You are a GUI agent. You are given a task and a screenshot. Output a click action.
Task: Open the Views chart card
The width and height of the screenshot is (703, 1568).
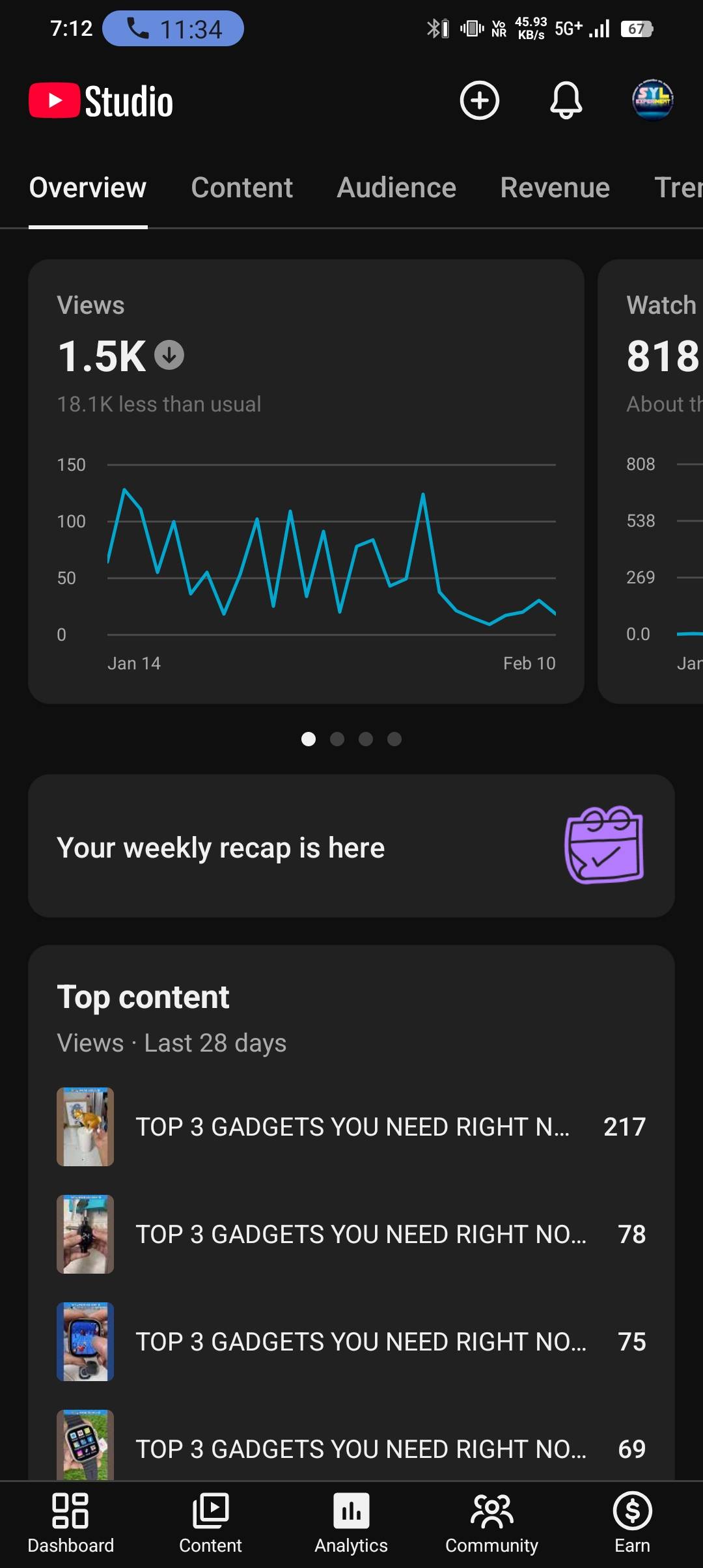[x=306, y=481]
